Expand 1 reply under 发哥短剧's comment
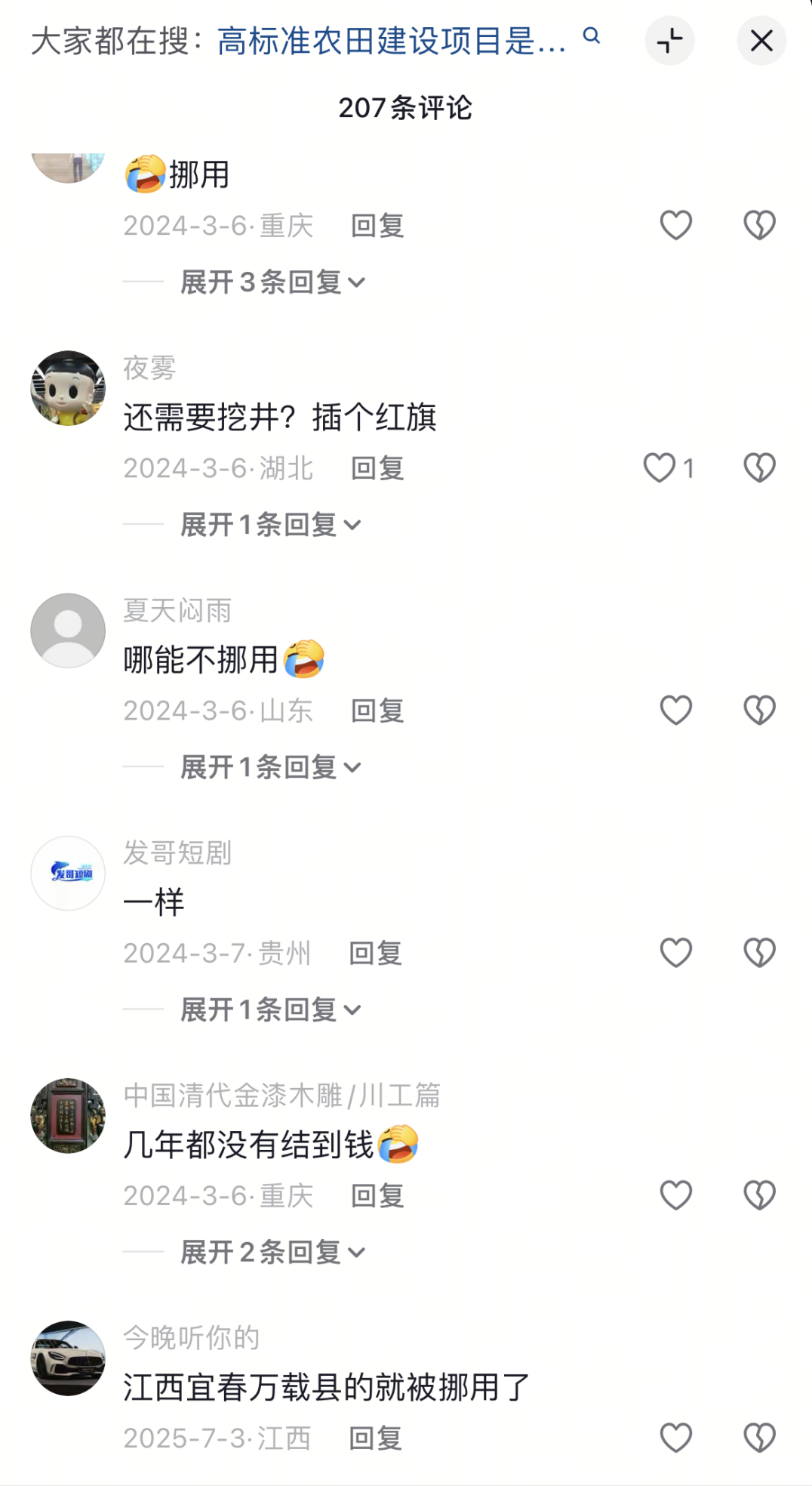Screen dimensions: 812x1486 point(270,1010)
